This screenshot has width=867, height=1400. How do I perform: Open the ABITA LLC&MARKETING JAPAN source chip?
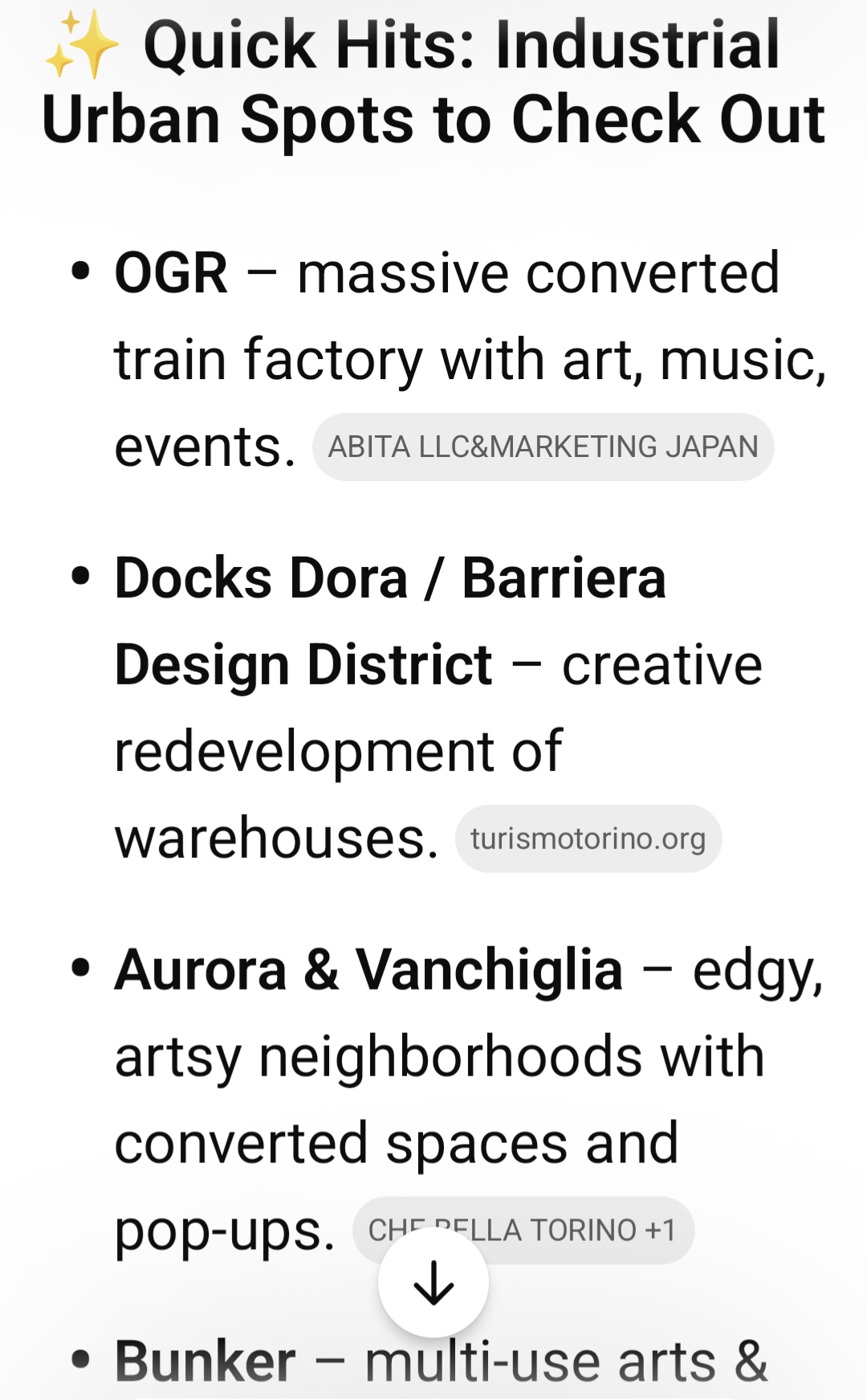tap(543, 447)
